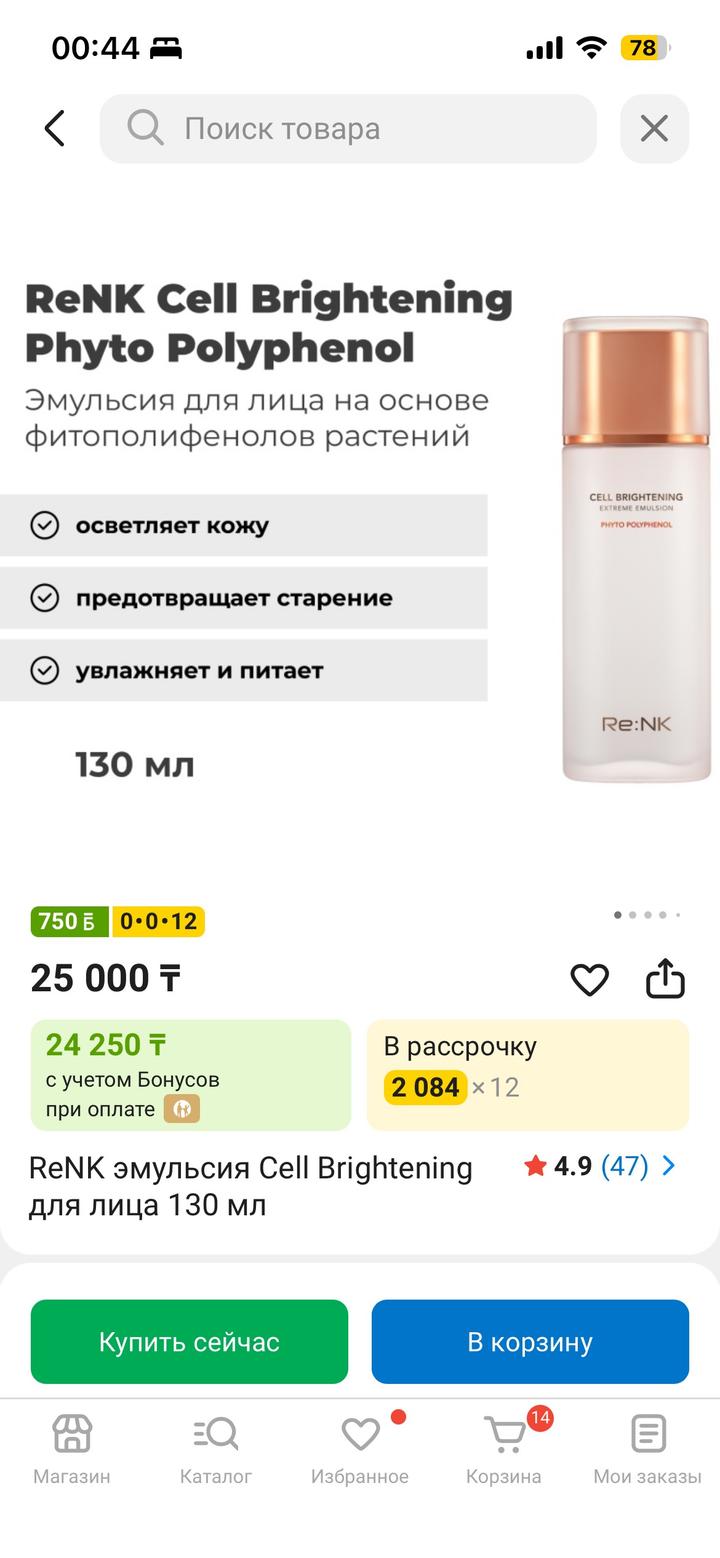View the Мои заказы tab
This screenshot has width=720, height=1558.
[x=647, y=1448]
